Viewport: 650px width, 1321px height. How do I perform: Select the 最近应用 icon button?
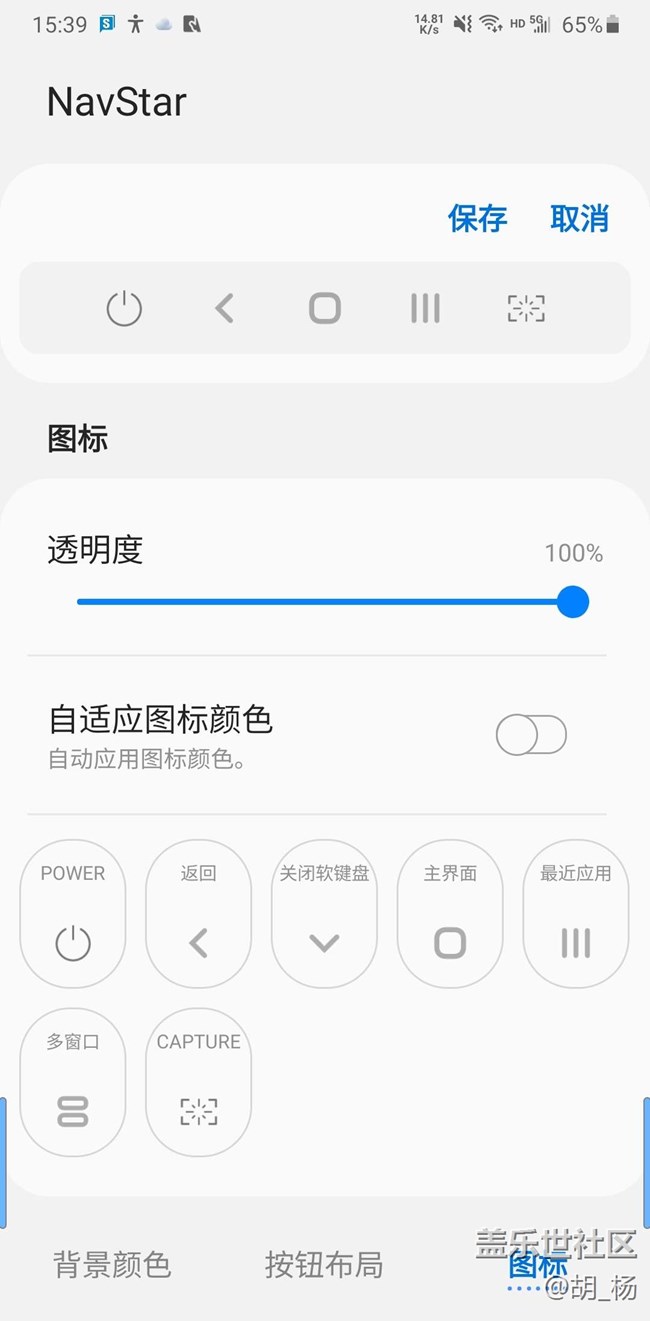click(x=576, y=914)
